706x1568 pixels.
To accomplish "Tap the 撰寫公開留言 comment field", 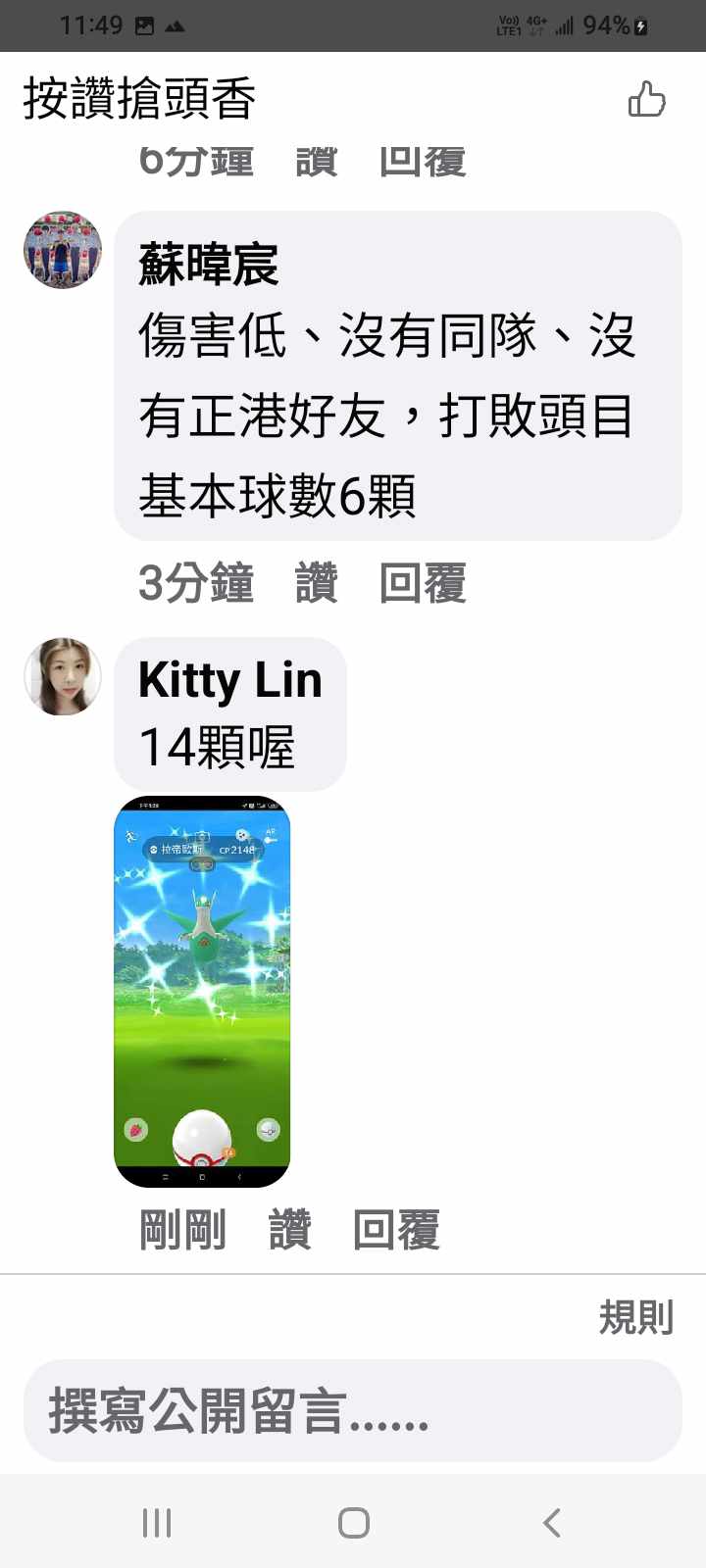I will click(353, 1411).
